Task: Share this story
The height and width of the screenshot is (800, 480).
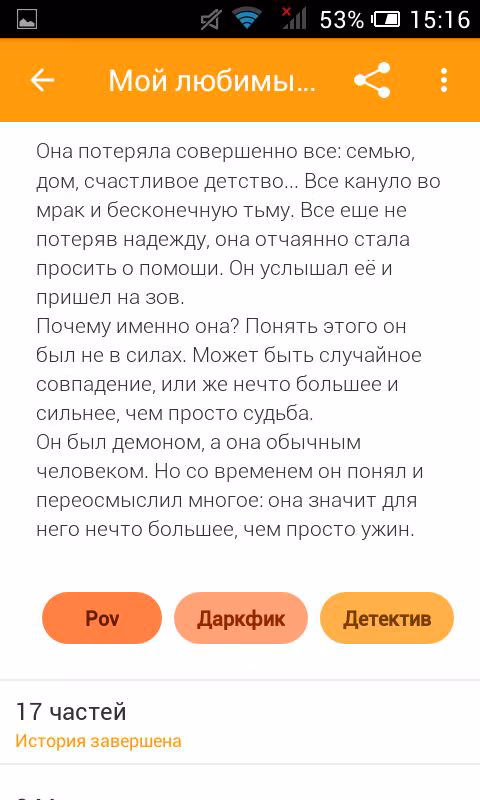Action: click(x=372, y=80)
